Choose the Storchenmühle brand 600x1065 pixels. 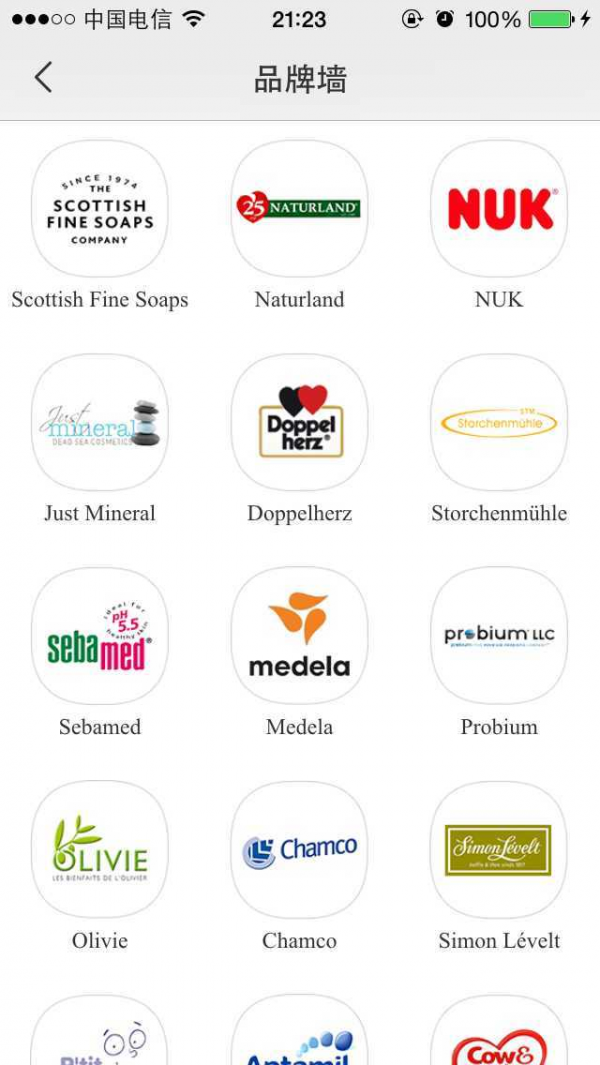coord(498,422)
